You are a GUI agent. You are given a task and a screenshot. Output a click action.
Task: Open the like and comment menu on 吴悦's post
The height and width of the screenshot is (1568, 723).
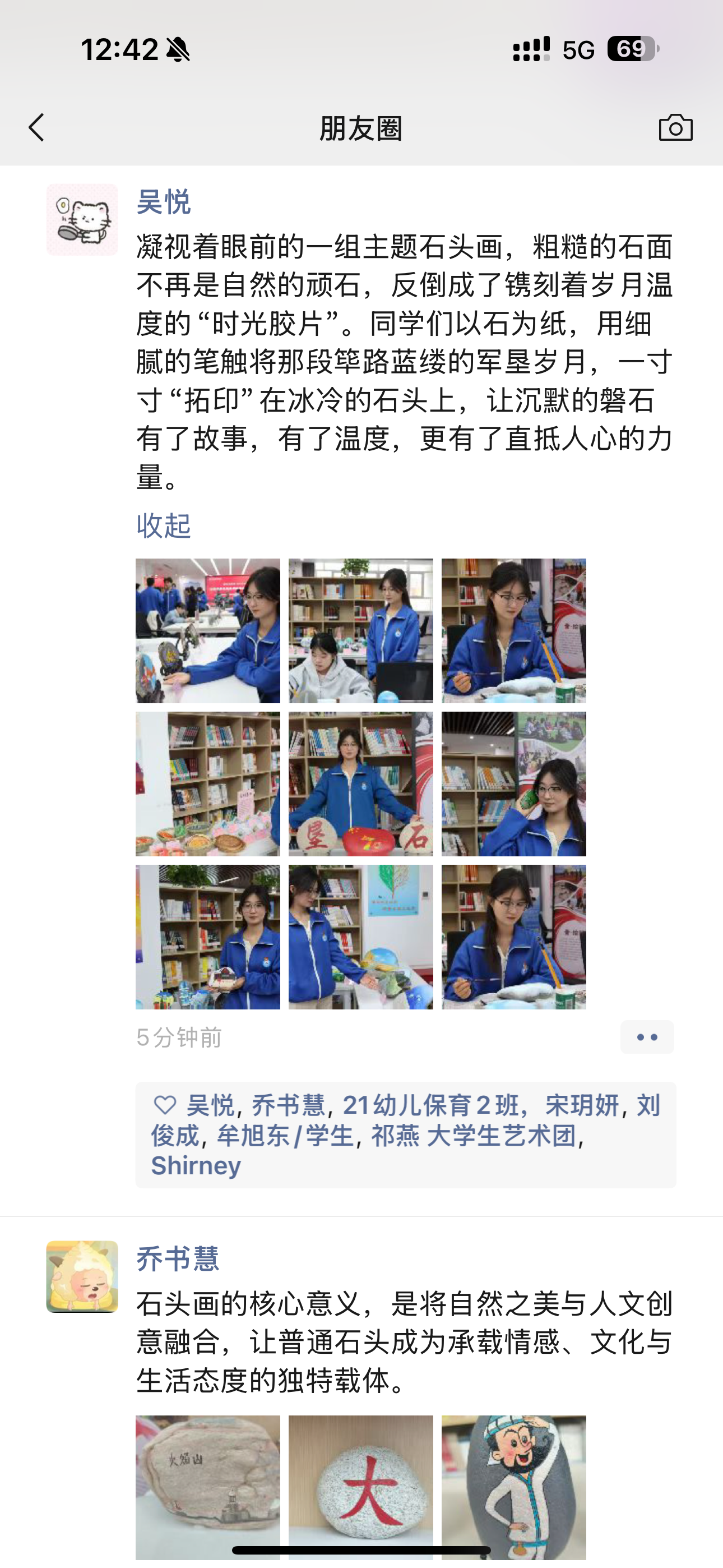[x=646, y=1037]
